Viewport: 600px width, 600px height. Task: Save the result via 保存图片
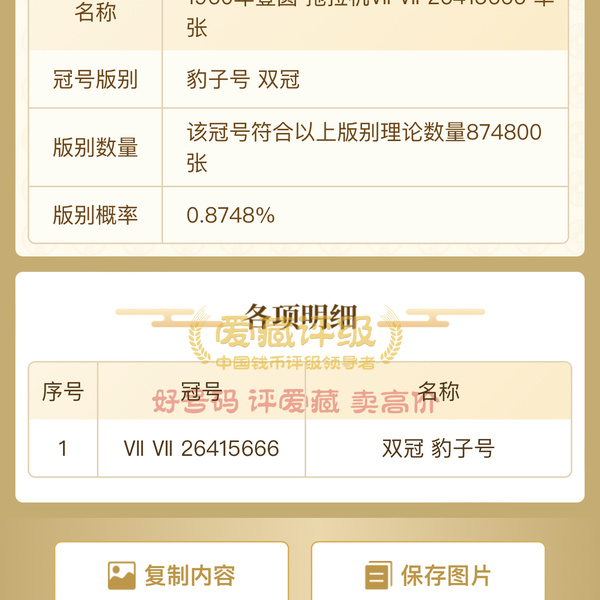pos(428,574)
